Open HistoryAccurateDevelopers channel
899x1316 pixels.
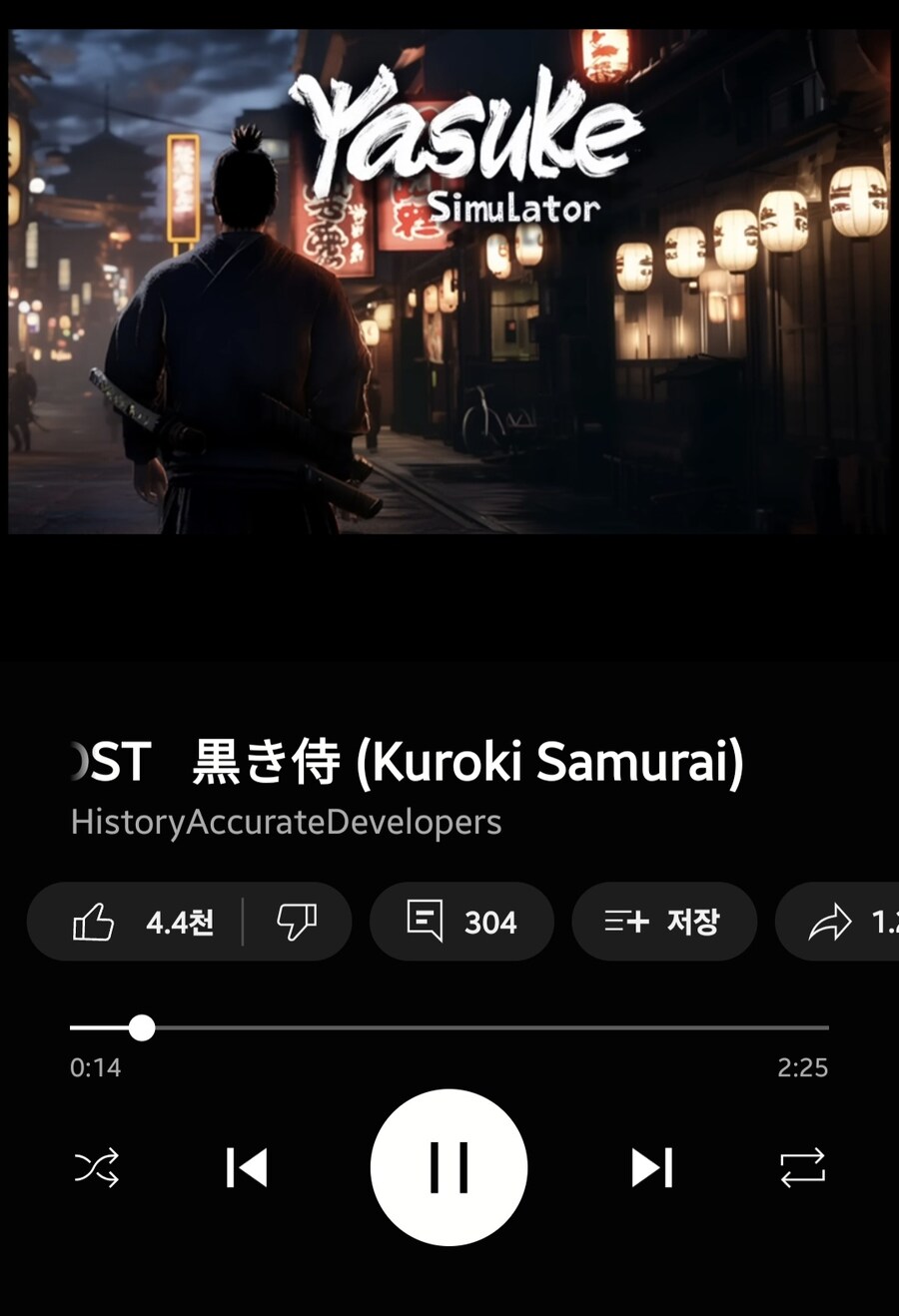286,822
